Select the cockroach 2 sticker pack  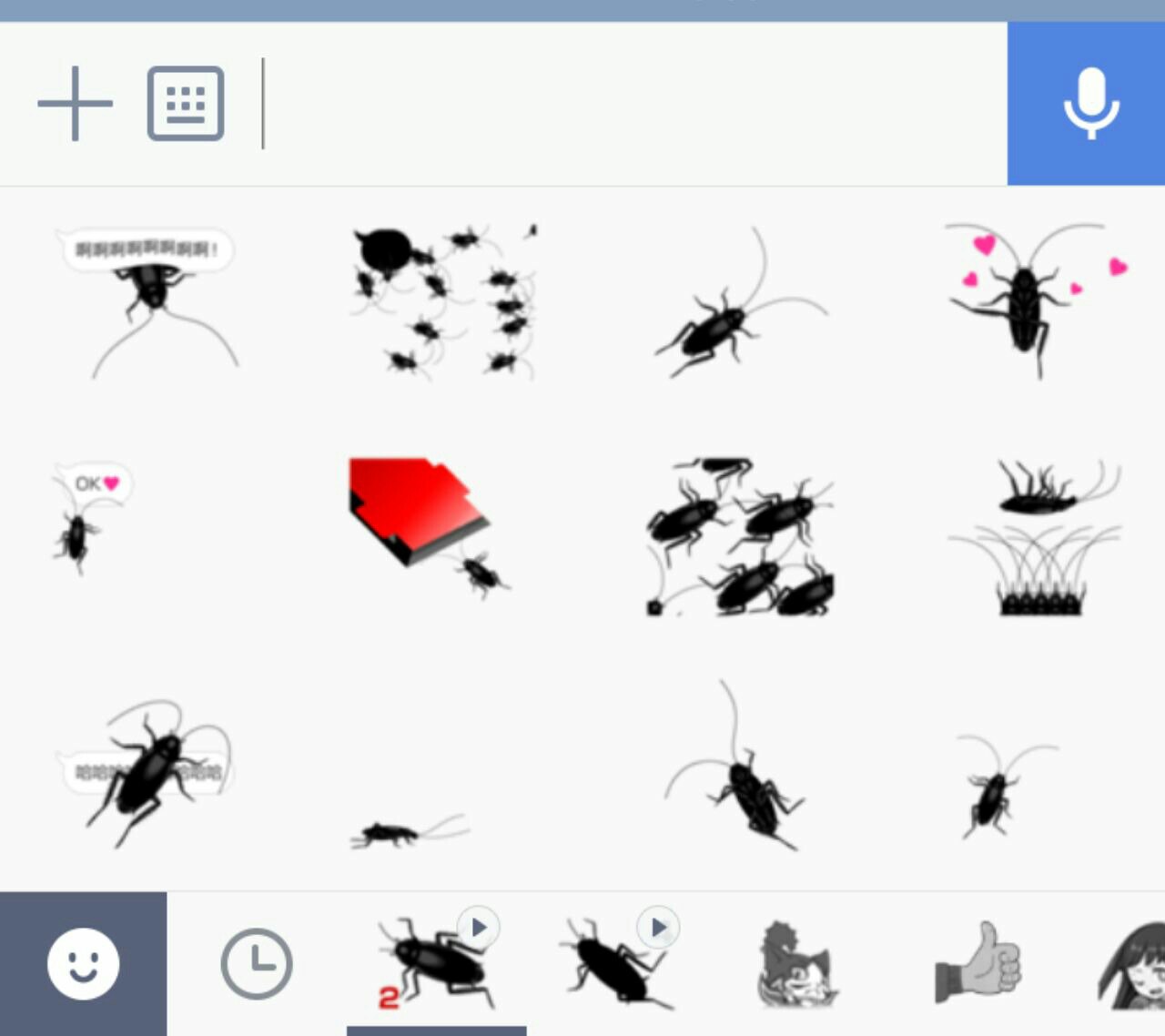click(436, 963)
